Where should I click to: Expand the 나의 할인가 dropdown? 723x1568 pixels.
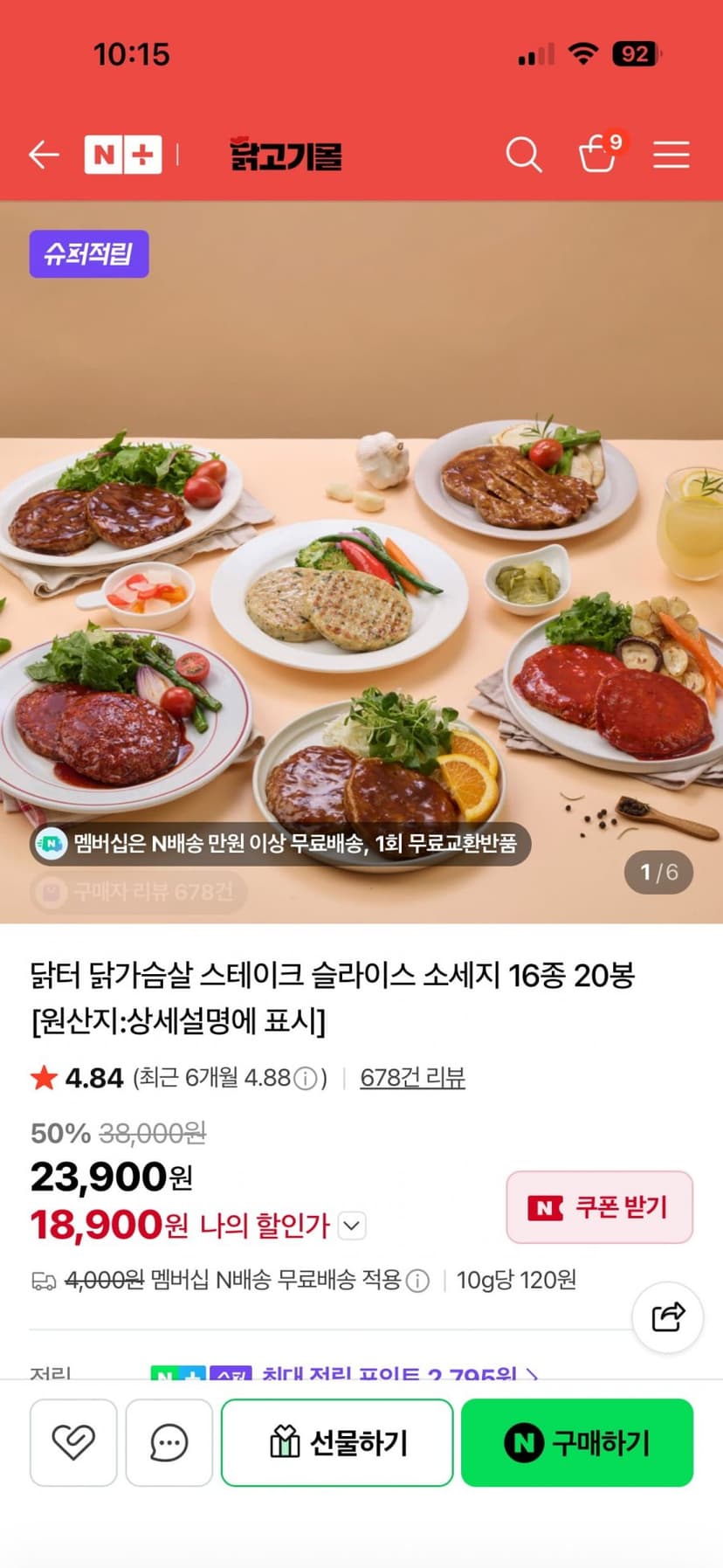(x=351, y=1226)
